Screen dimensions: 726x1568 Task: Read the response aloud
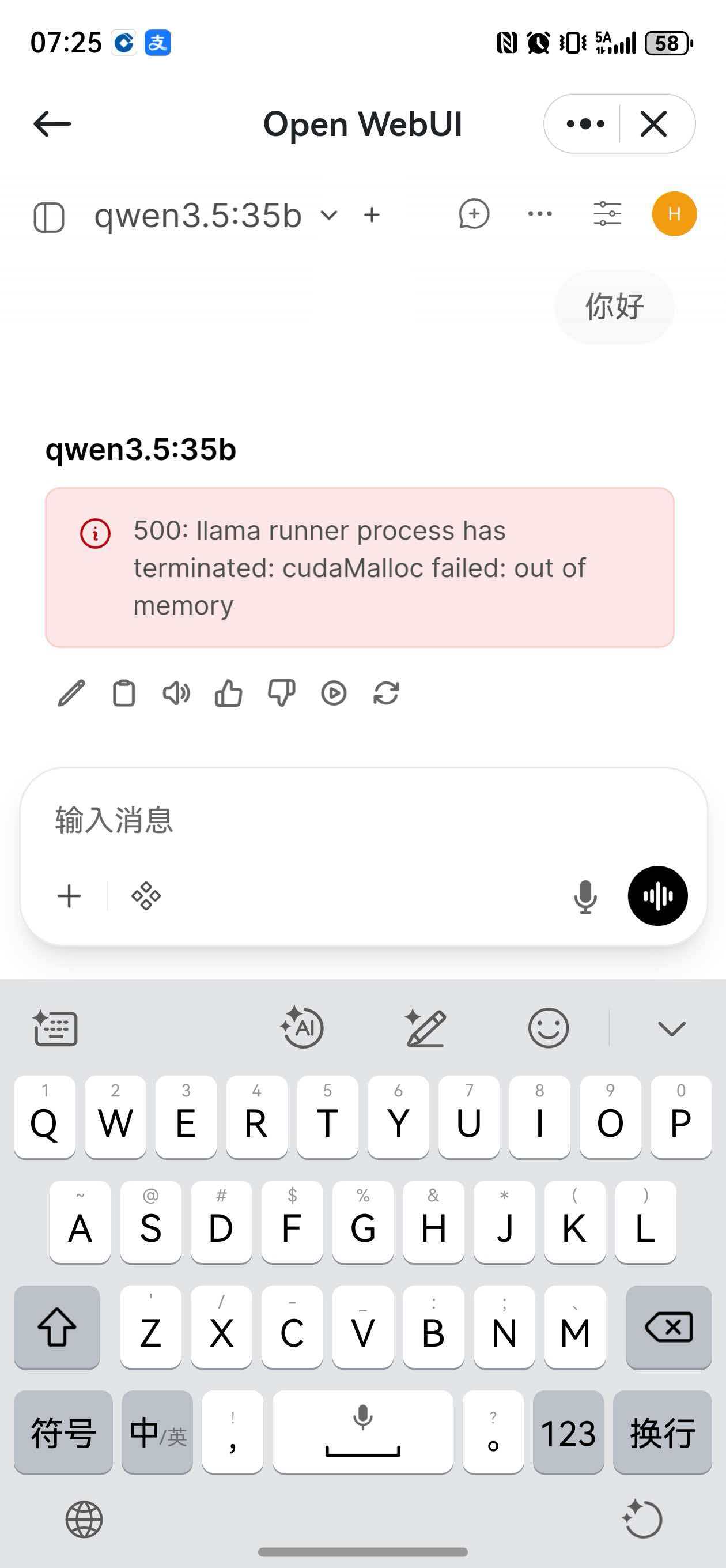[x=176, y=693]
